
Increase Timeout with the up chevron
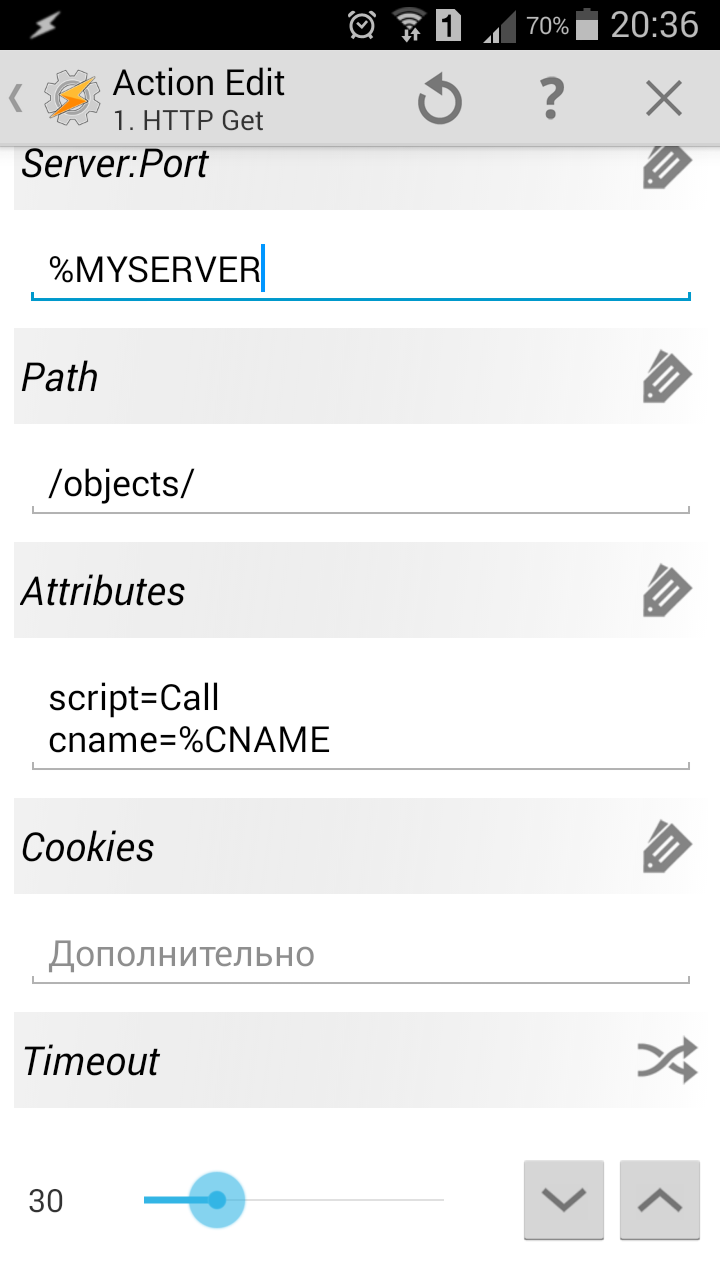pos(660,1200)
